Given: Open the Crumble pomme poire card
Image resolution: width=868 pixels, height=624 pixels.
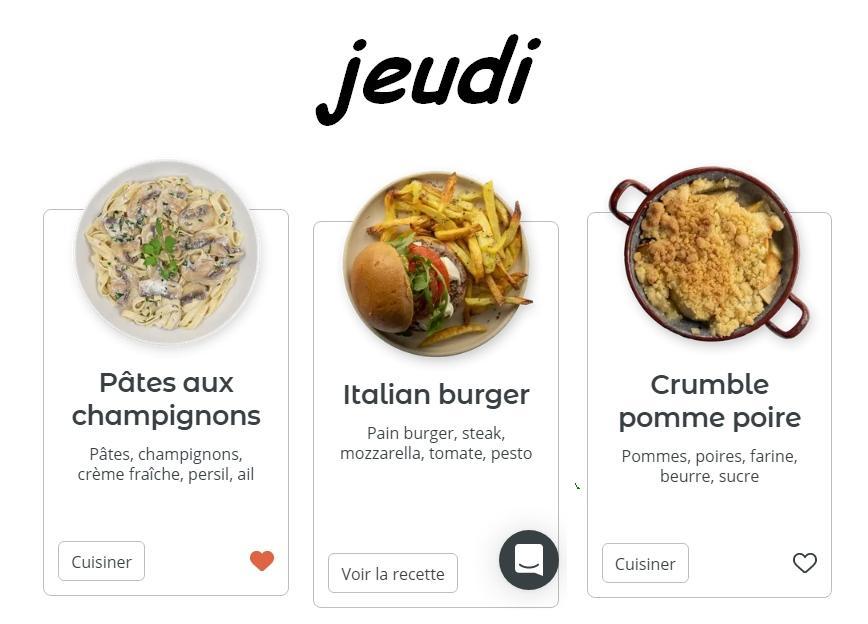Looking at the screenshot, I should (709, 400).
